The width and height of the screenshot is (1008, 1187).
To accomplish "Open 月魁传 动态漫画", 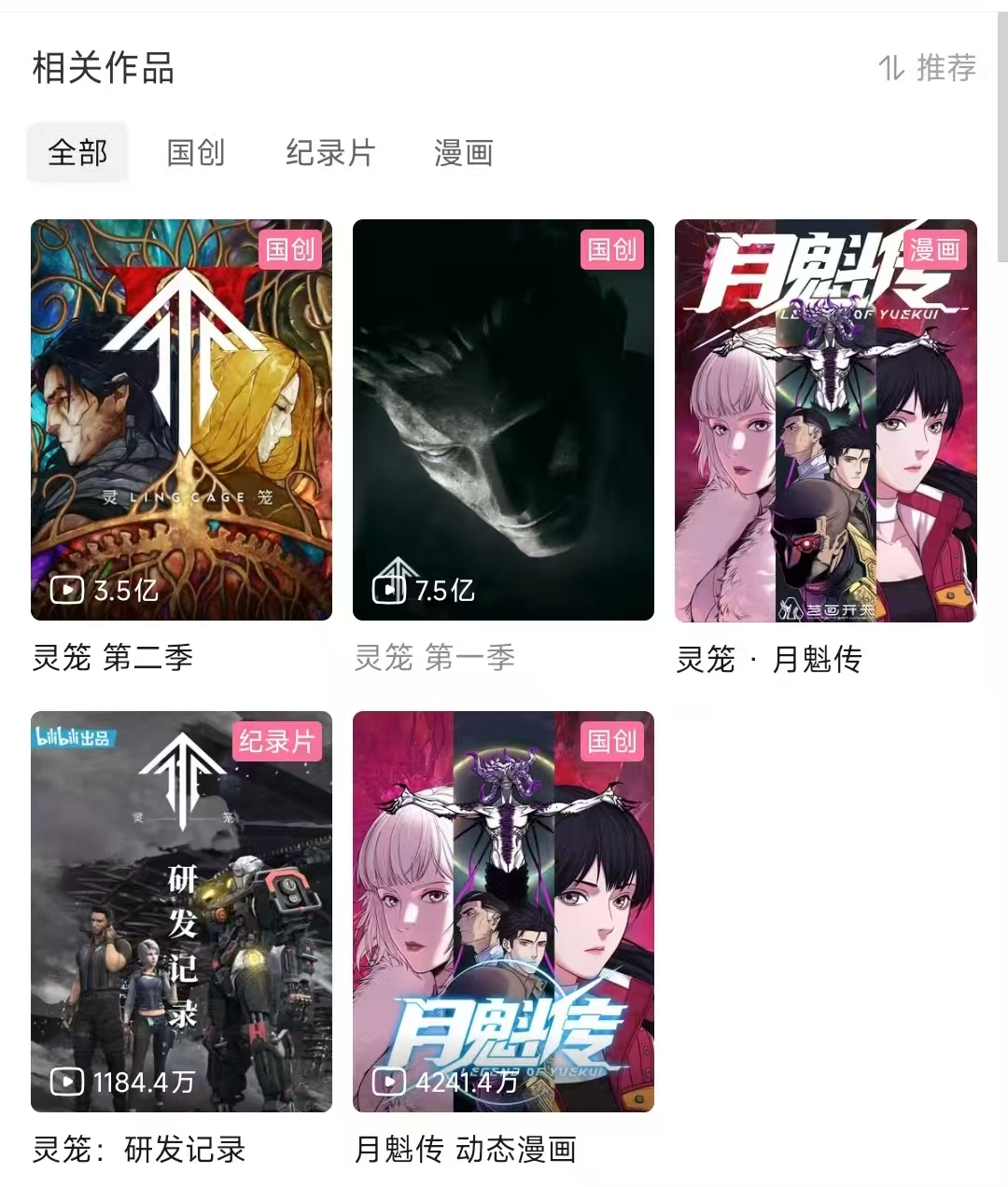I will click(503, 912).
